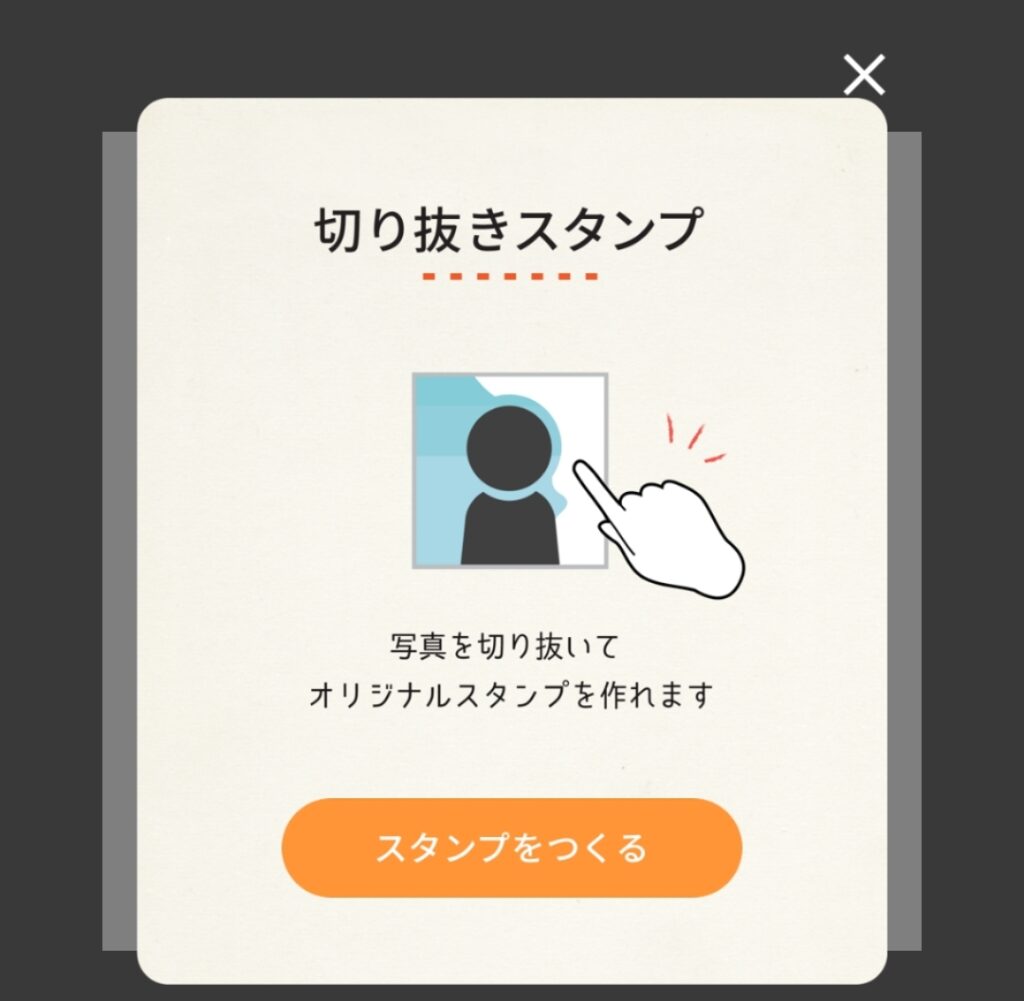This screenshot has width=1024, height=1001.
Task: Tap the スタンプをつくる button
Action: (x=511, y=848)
